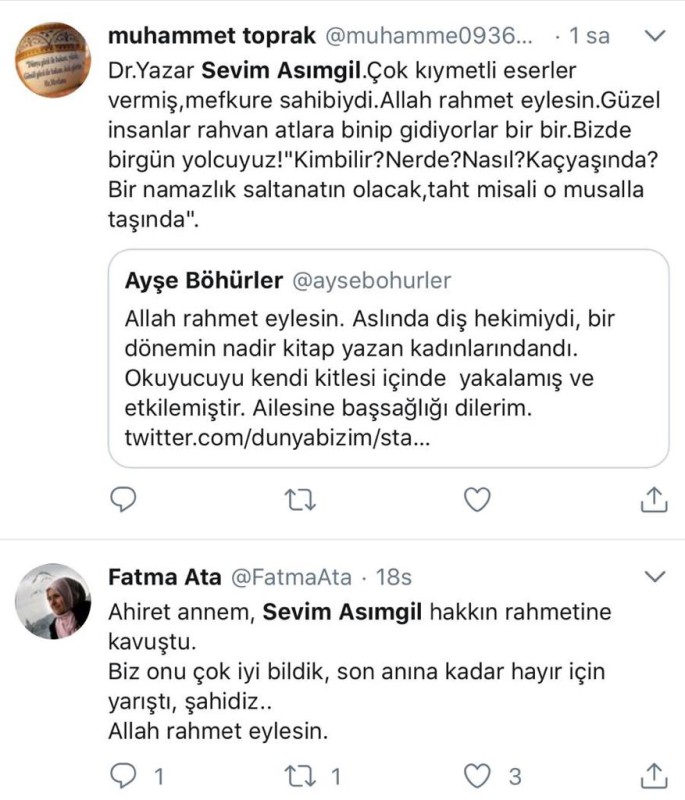Retweet muhammet toprak's tweet

click(298, 497)
